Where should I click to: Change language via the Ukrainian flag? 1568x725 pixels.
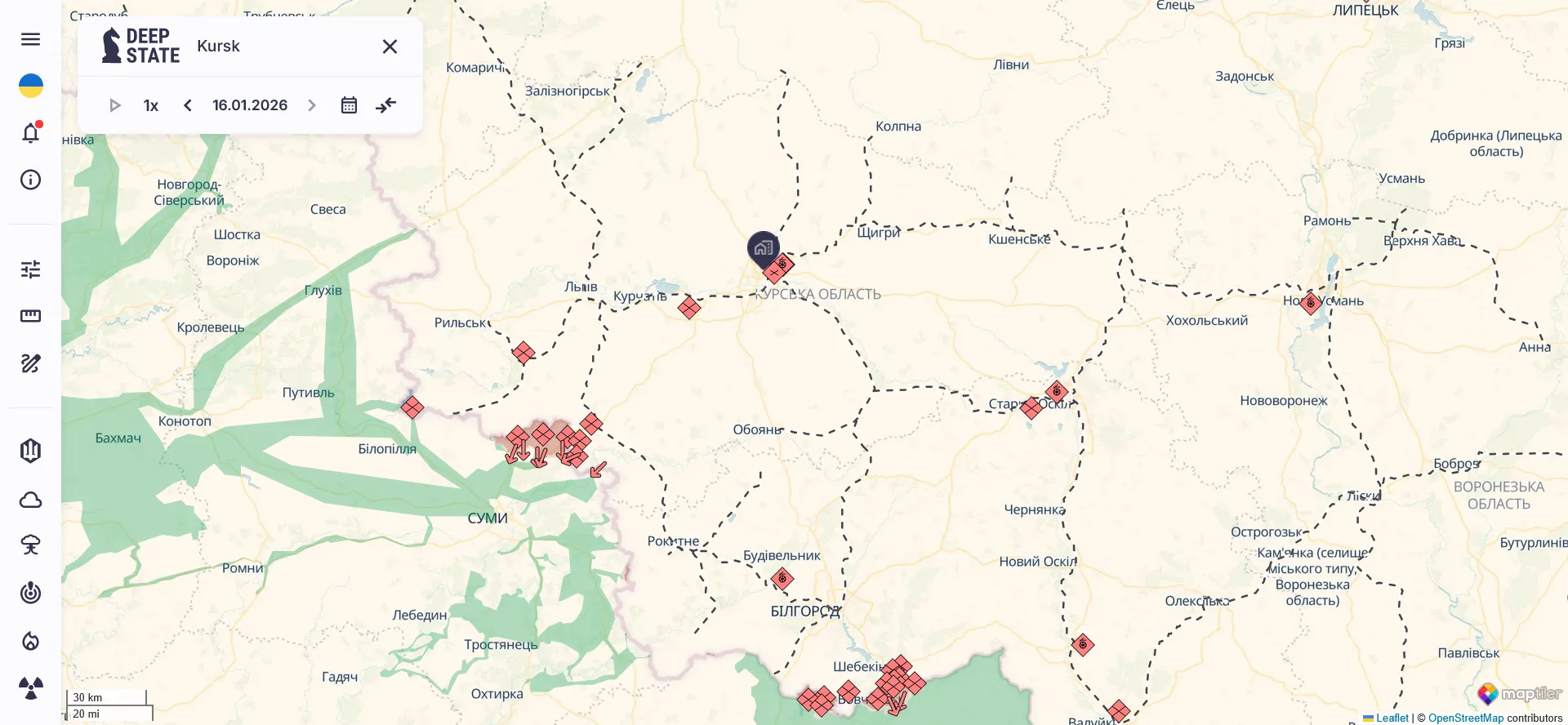30,86
